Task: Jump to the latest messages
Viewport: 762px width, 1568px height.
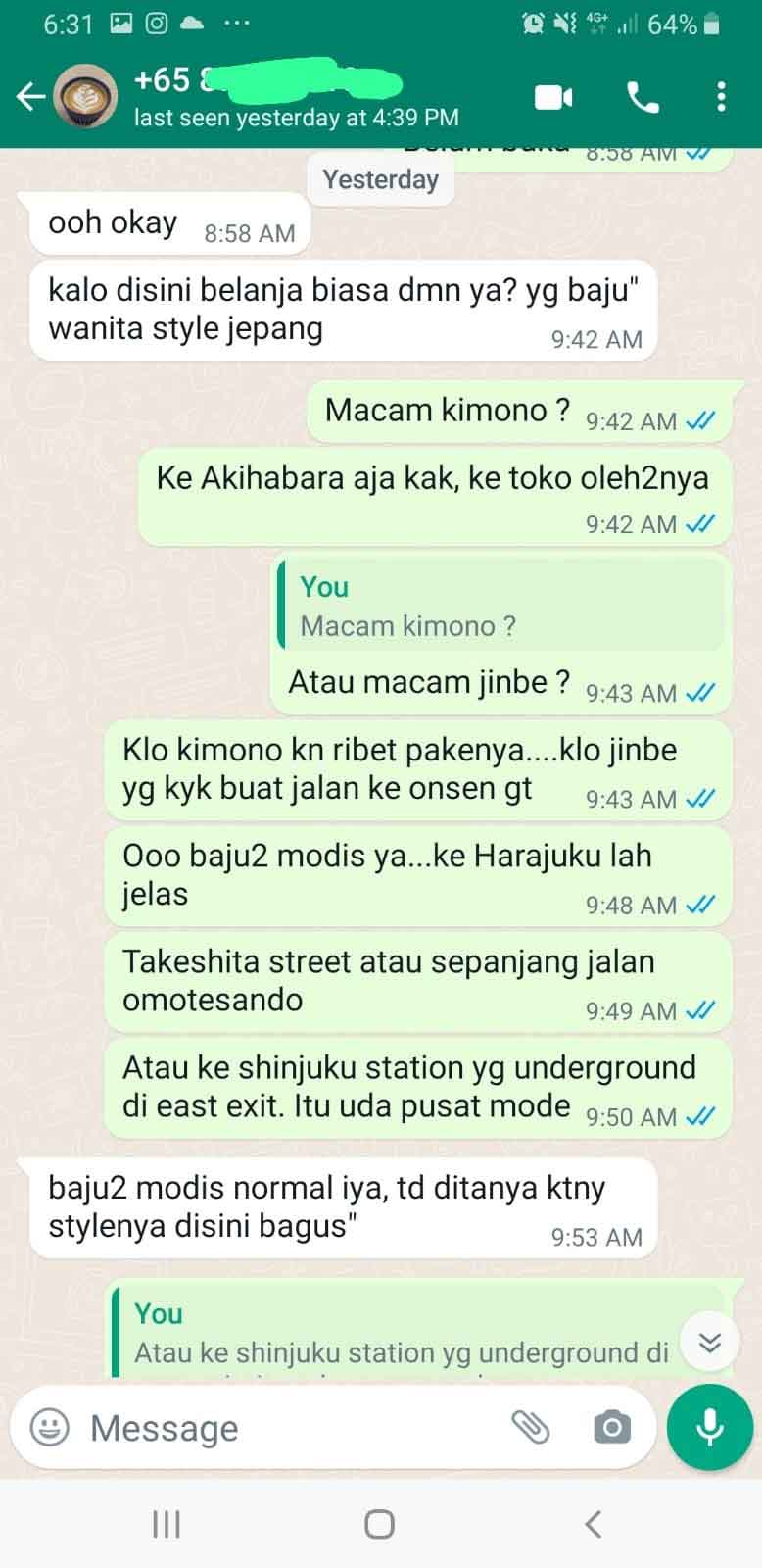Action: pyautogui.click(x=709, y=1342)
